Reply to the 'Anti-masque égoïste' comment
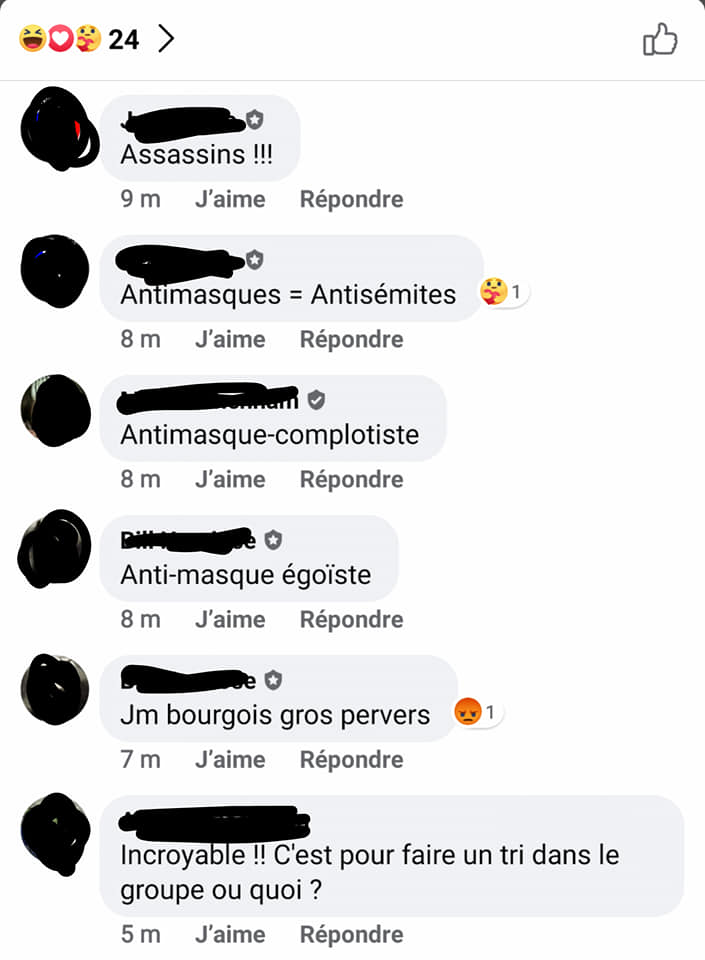 pyautogui.click(x=351, y=619)
